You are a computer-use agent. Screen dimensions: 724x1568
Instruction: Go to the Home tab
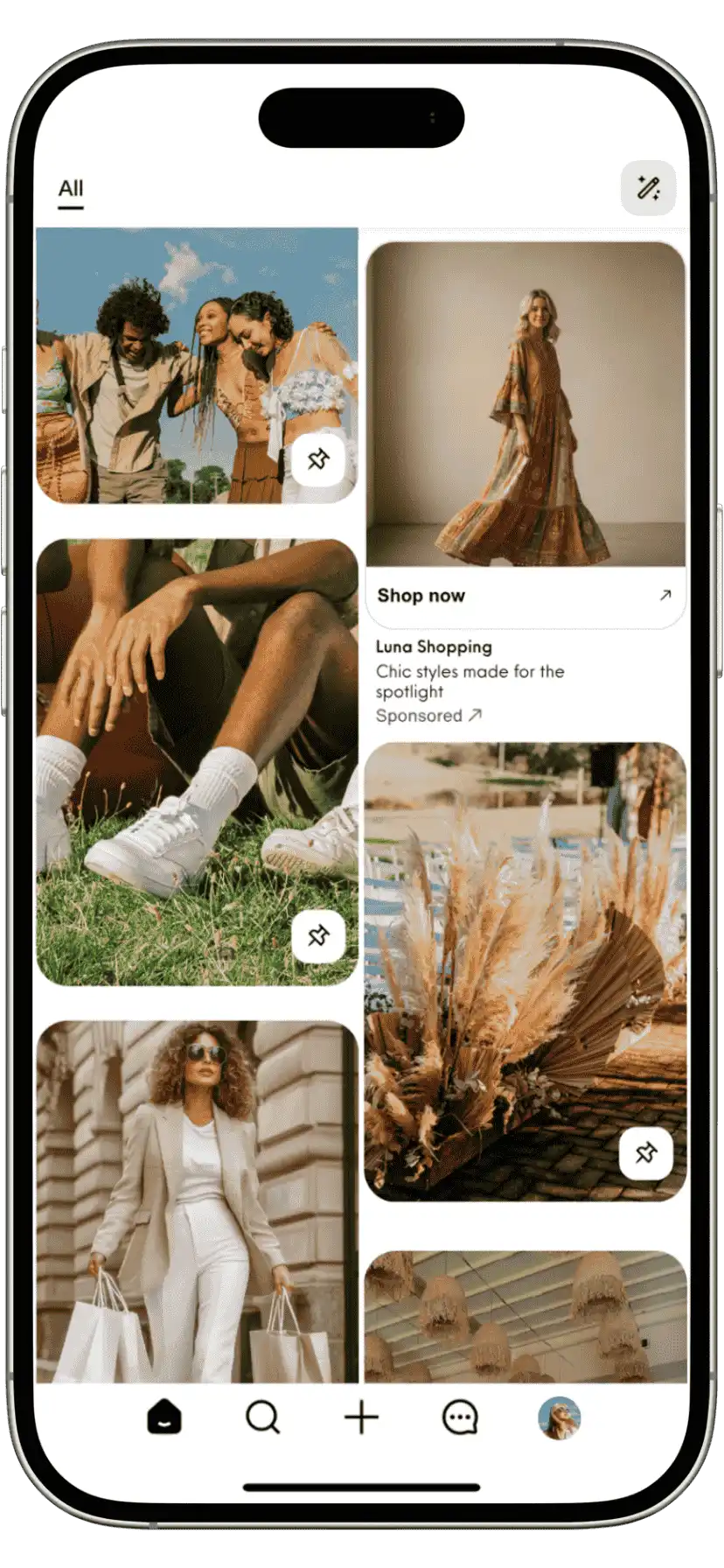tap(164, 1417)
